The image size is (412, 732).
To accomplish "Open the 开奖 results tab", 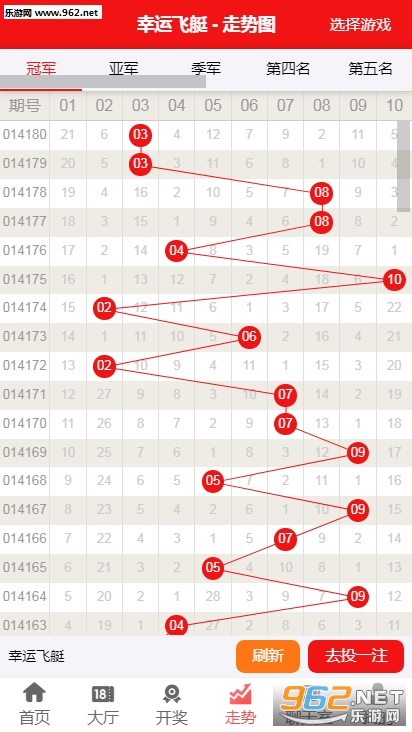I will click(x=172, y=704).
